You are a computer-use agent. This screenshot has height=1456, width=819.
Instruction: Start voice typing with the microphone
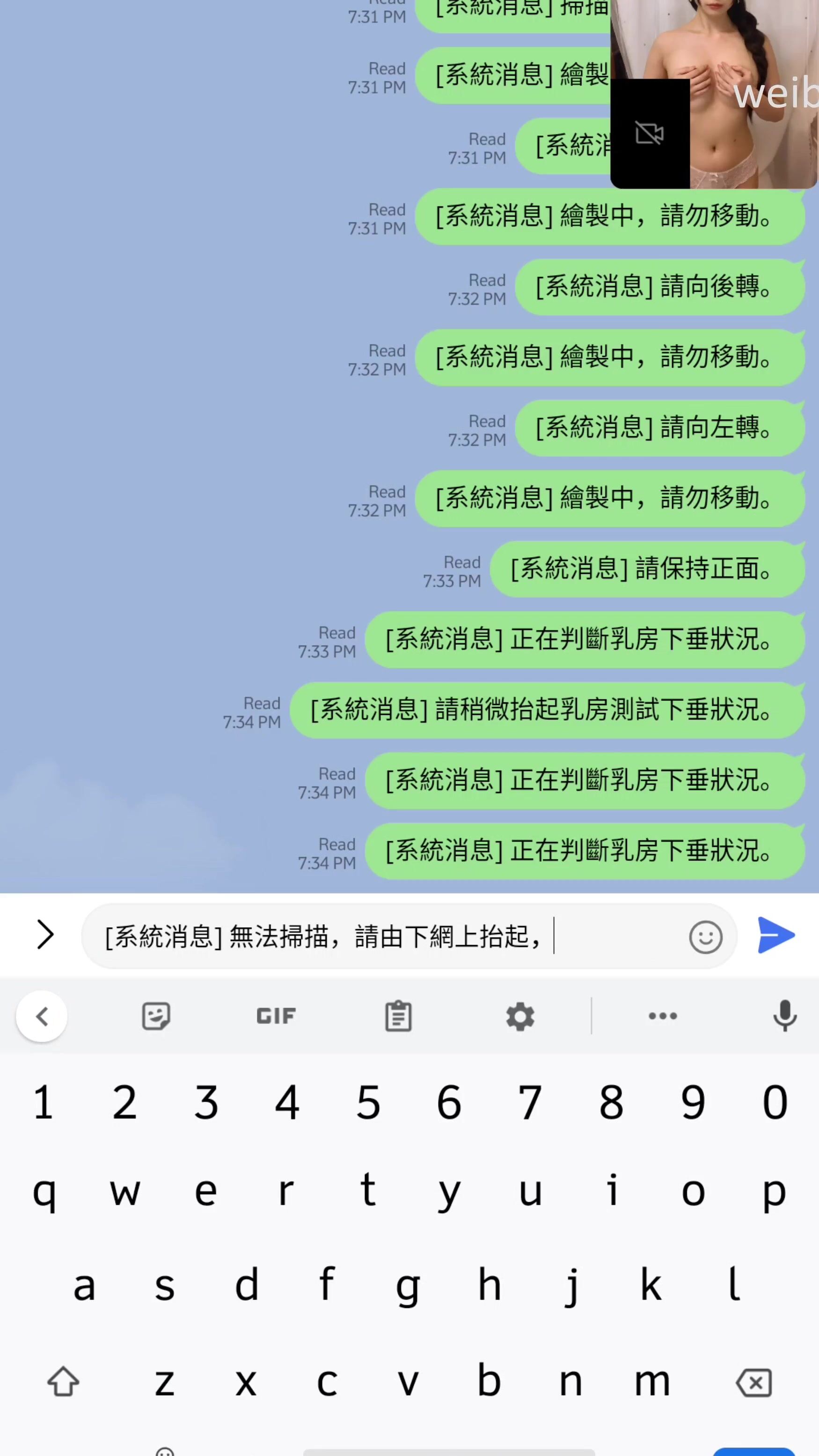pos(784,1016)
